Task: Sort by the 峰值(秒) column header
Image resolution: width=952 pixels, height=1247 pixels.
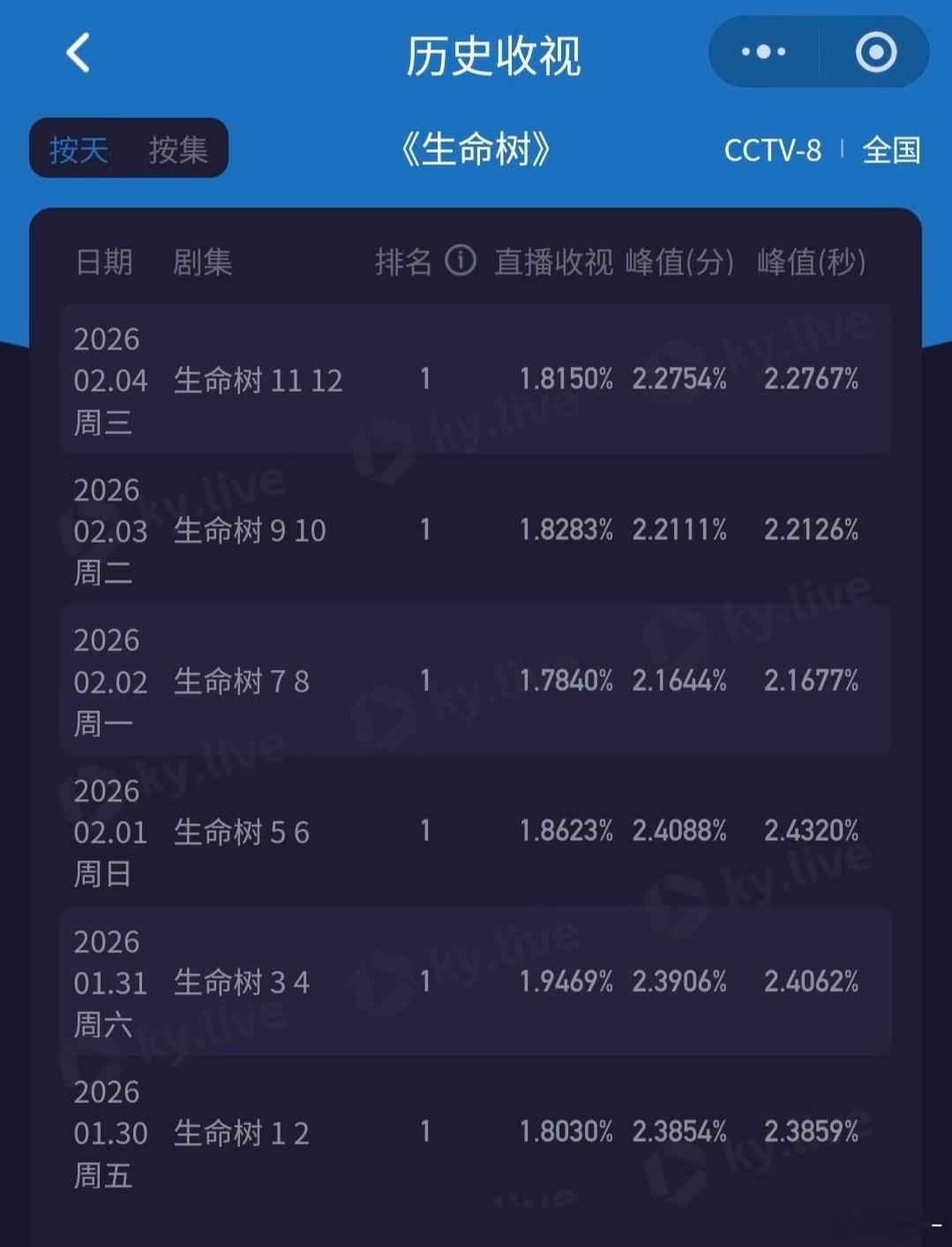Action: [x=809, y=261]
